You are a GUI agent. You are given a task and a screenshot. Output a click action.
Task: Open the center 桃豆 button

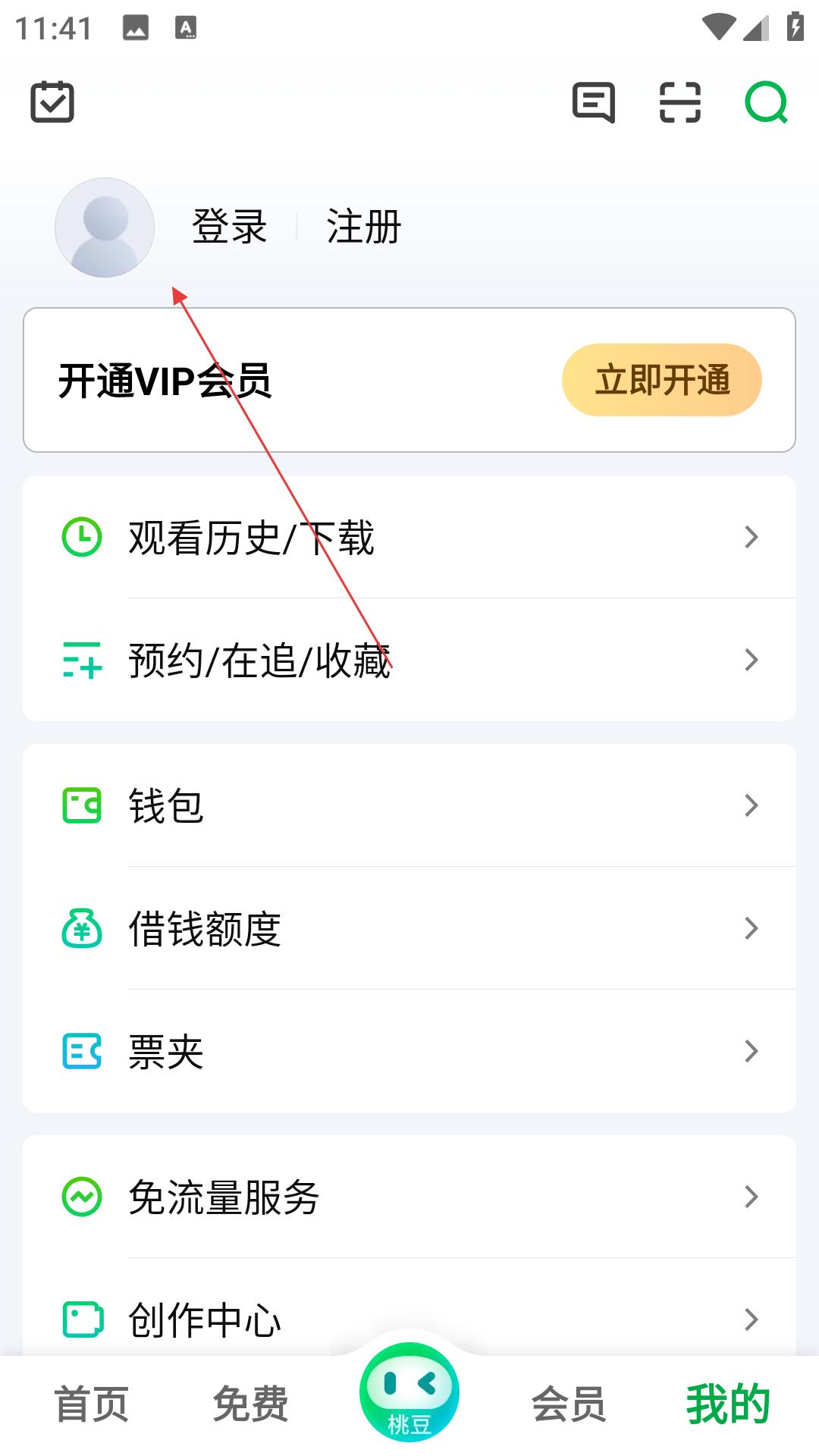pyautogui.click(x=409, y=1392)
